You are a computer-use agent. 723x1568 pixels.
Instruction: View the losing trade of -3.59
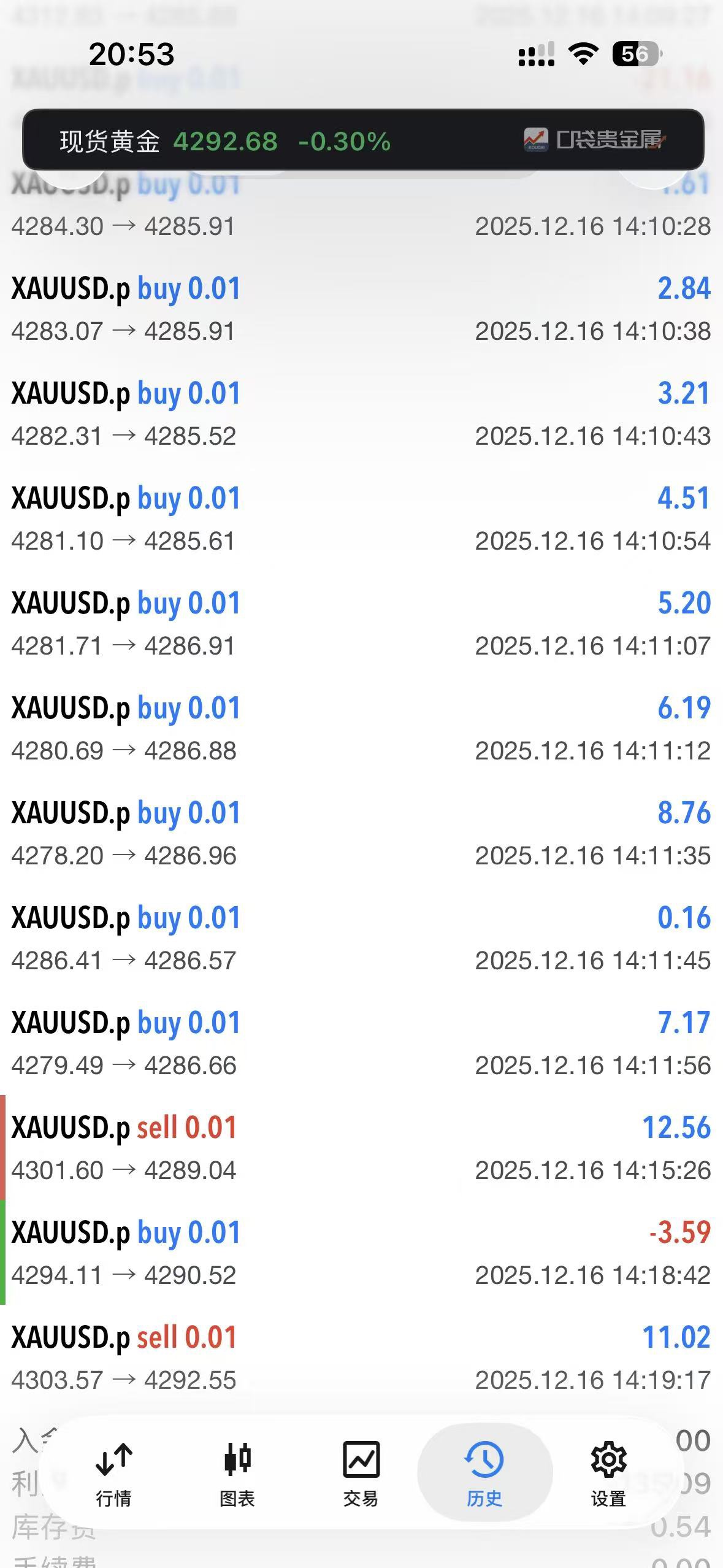pyautogui.click(x=361, y=1253)
